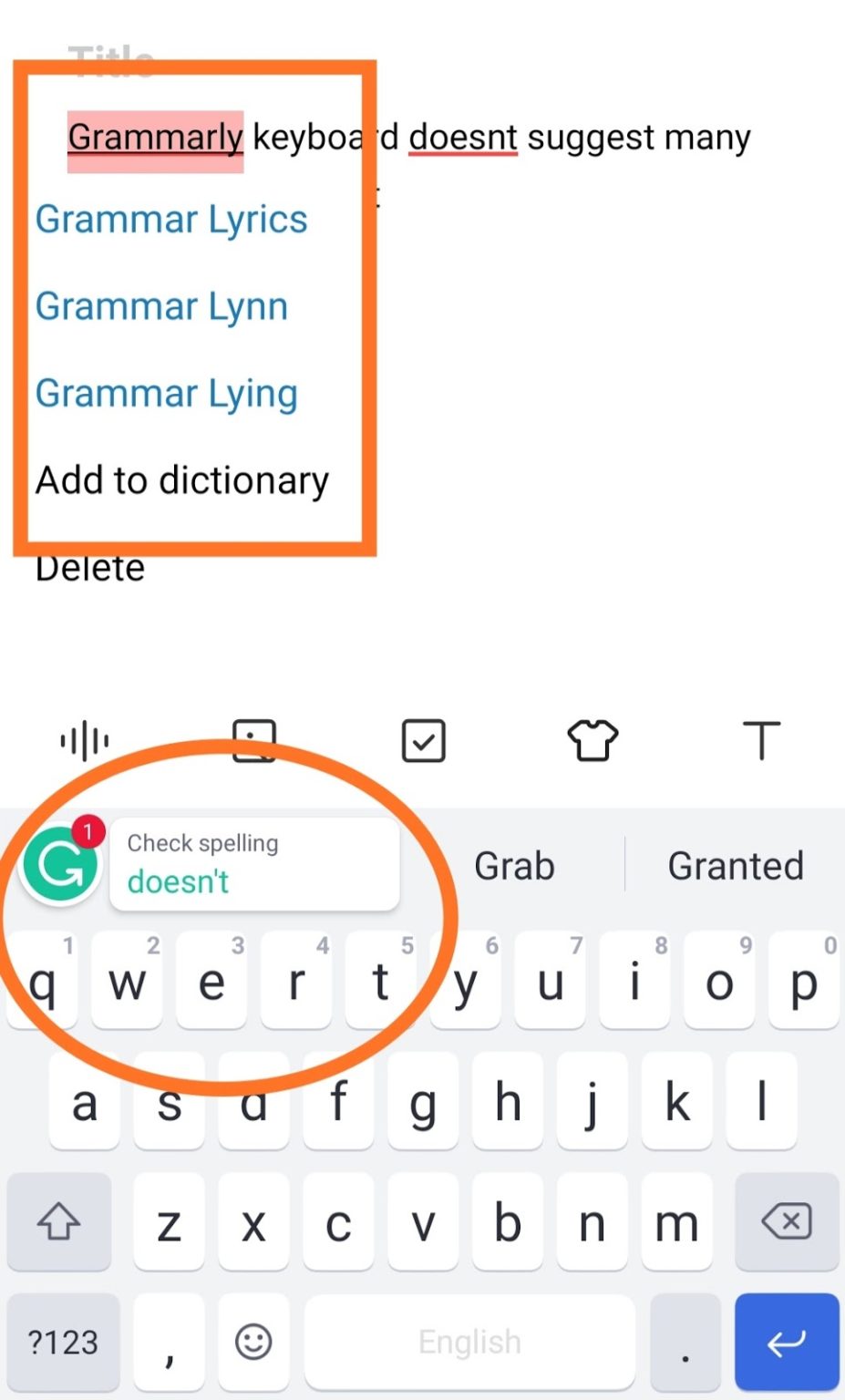
Task: Select 'Delete' from the suggestion menu
Action: pos(90,566)
